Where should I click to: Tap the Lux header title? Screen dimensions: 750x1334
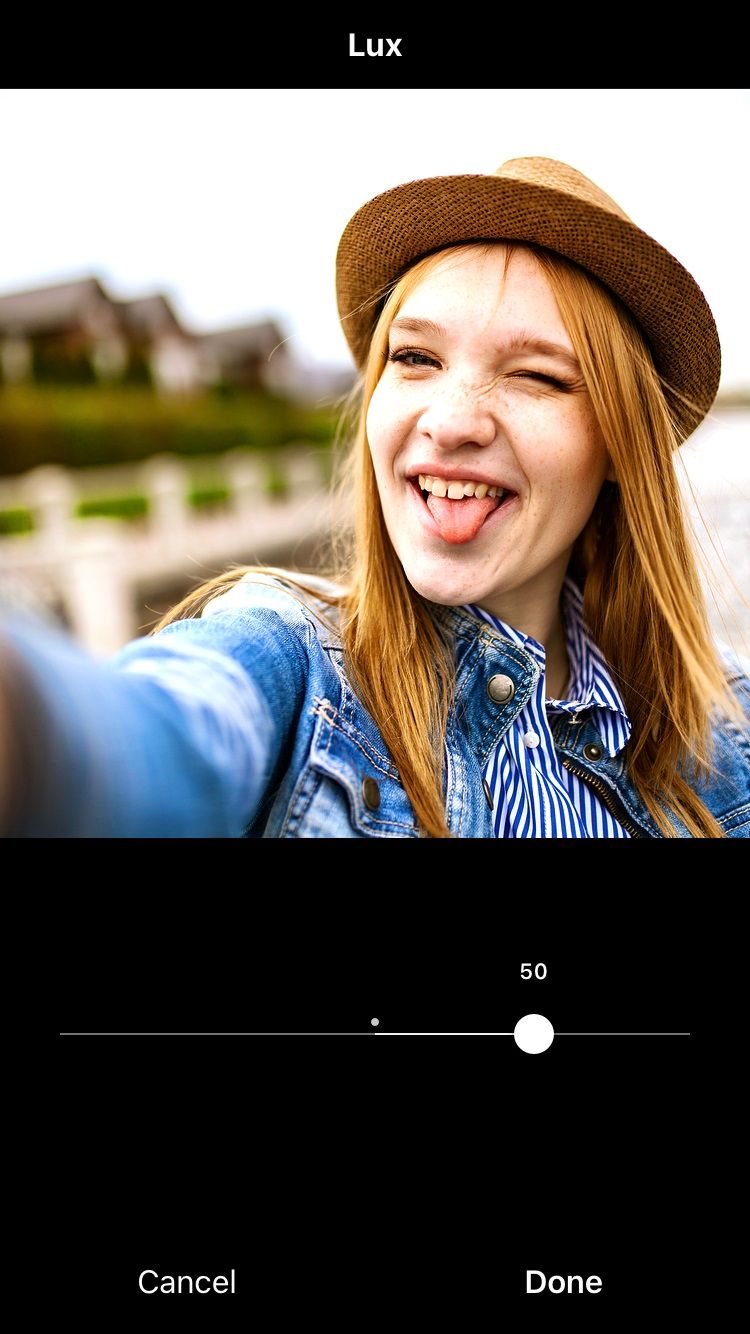(x=374, y=45)
